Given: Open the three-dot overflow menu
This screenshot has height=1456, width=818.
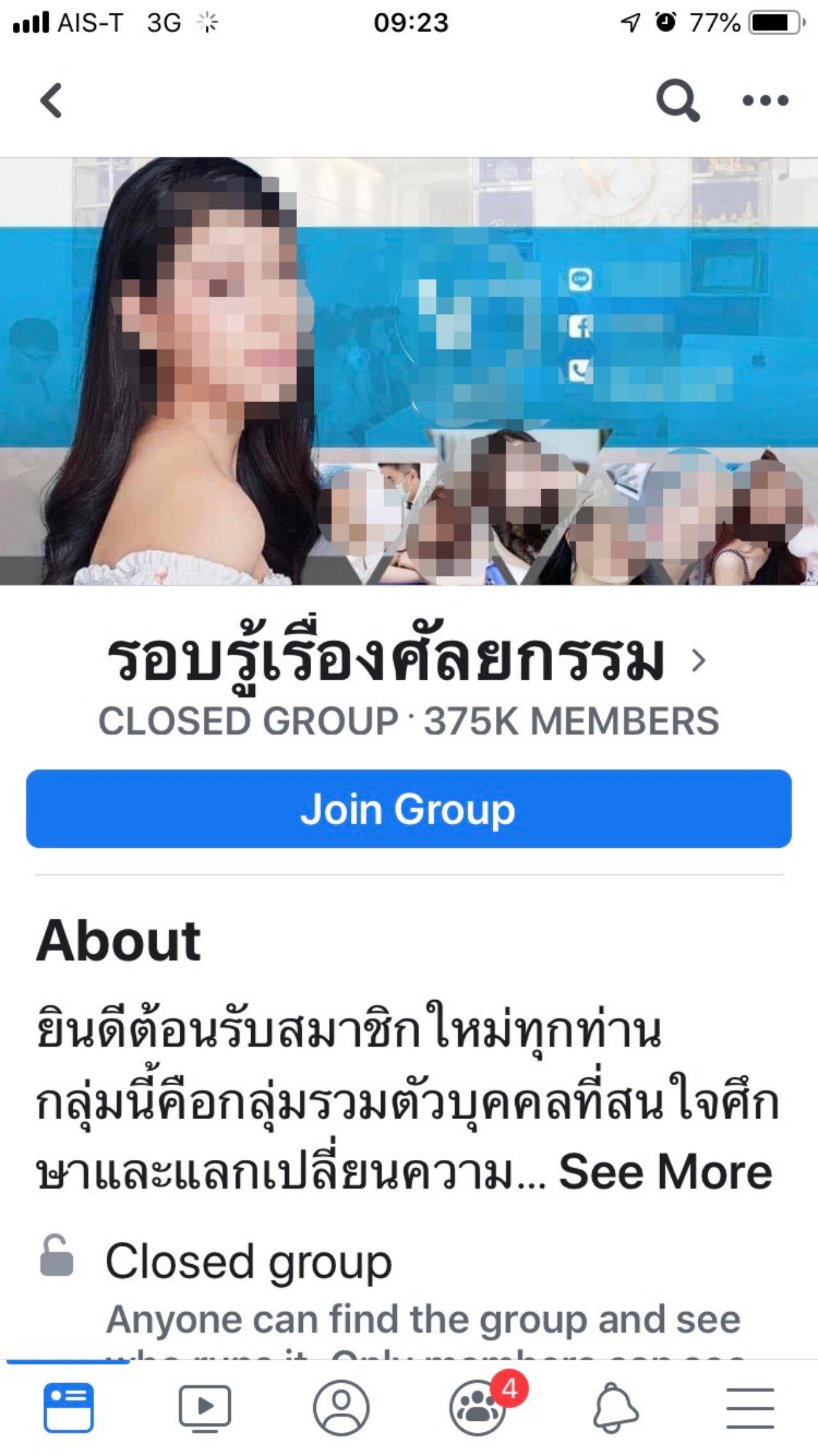Looking at the screenshot, I should [x=765, y=100].
